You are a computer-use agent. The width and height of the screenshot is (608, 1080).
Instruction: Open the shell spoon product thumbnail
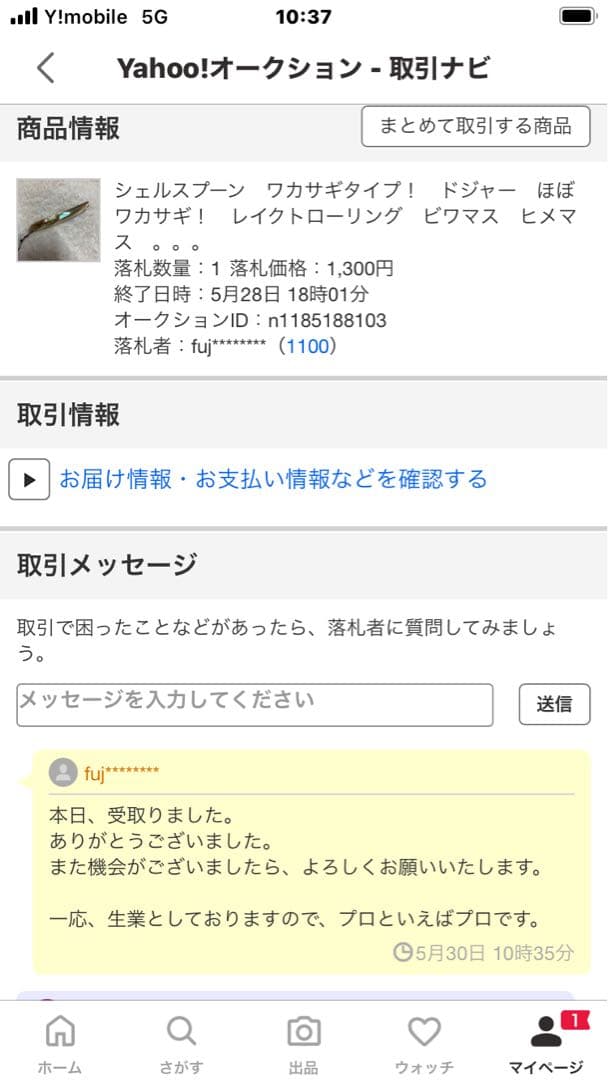click(58, 220)
